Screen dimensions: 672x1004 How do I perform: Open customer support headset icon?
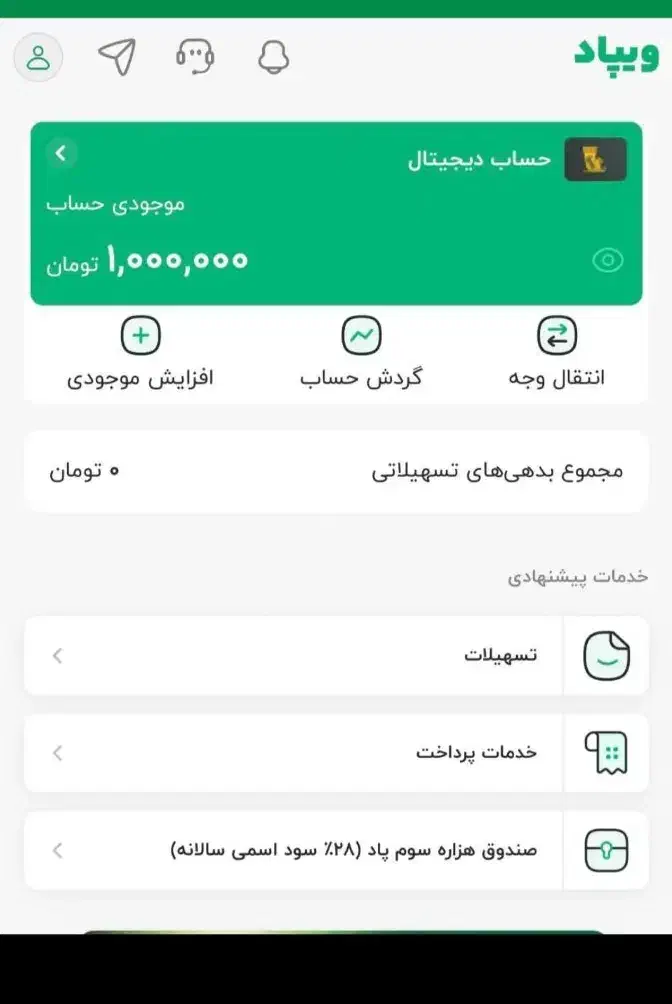194,57
